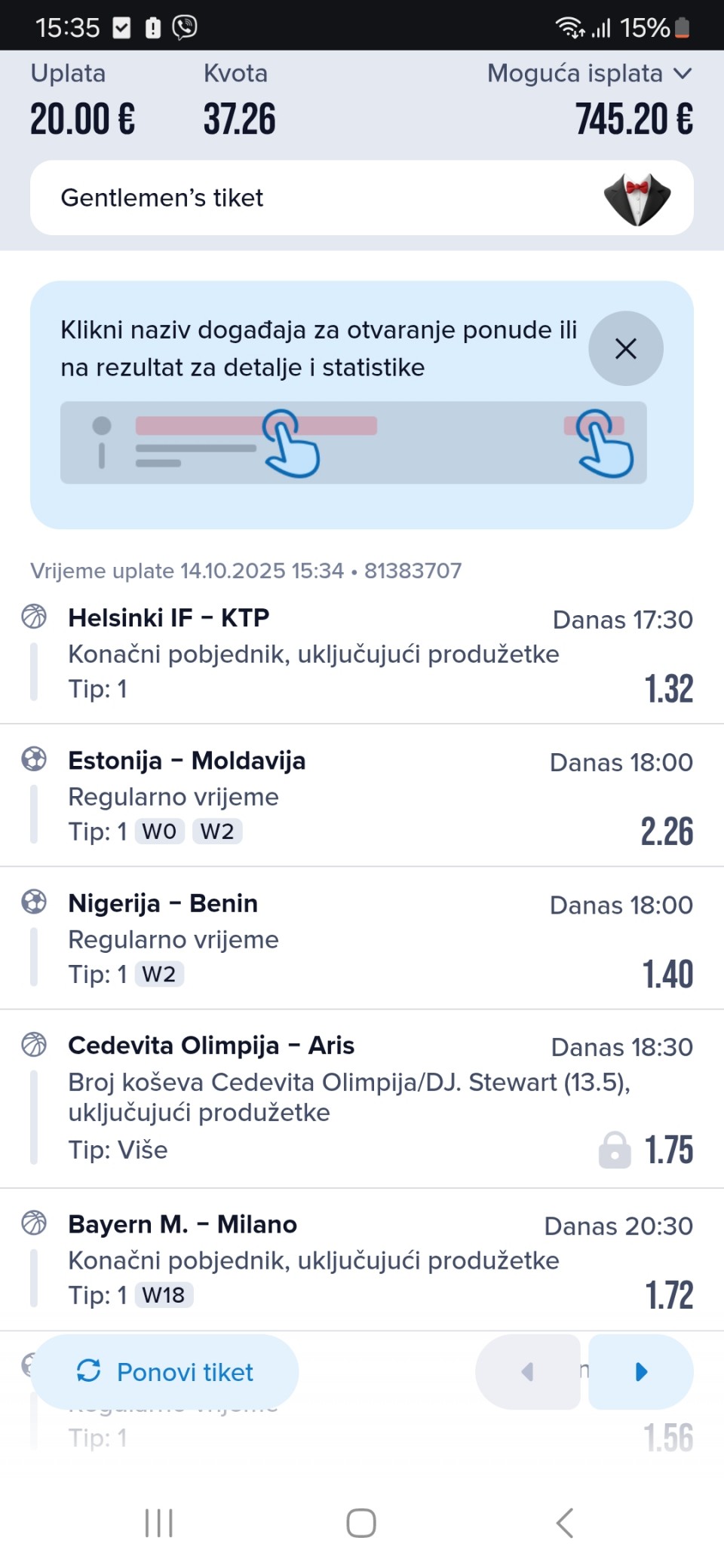Open the Gentlemen's tiket banner
Screen dimensions: 724x1568
362,198
